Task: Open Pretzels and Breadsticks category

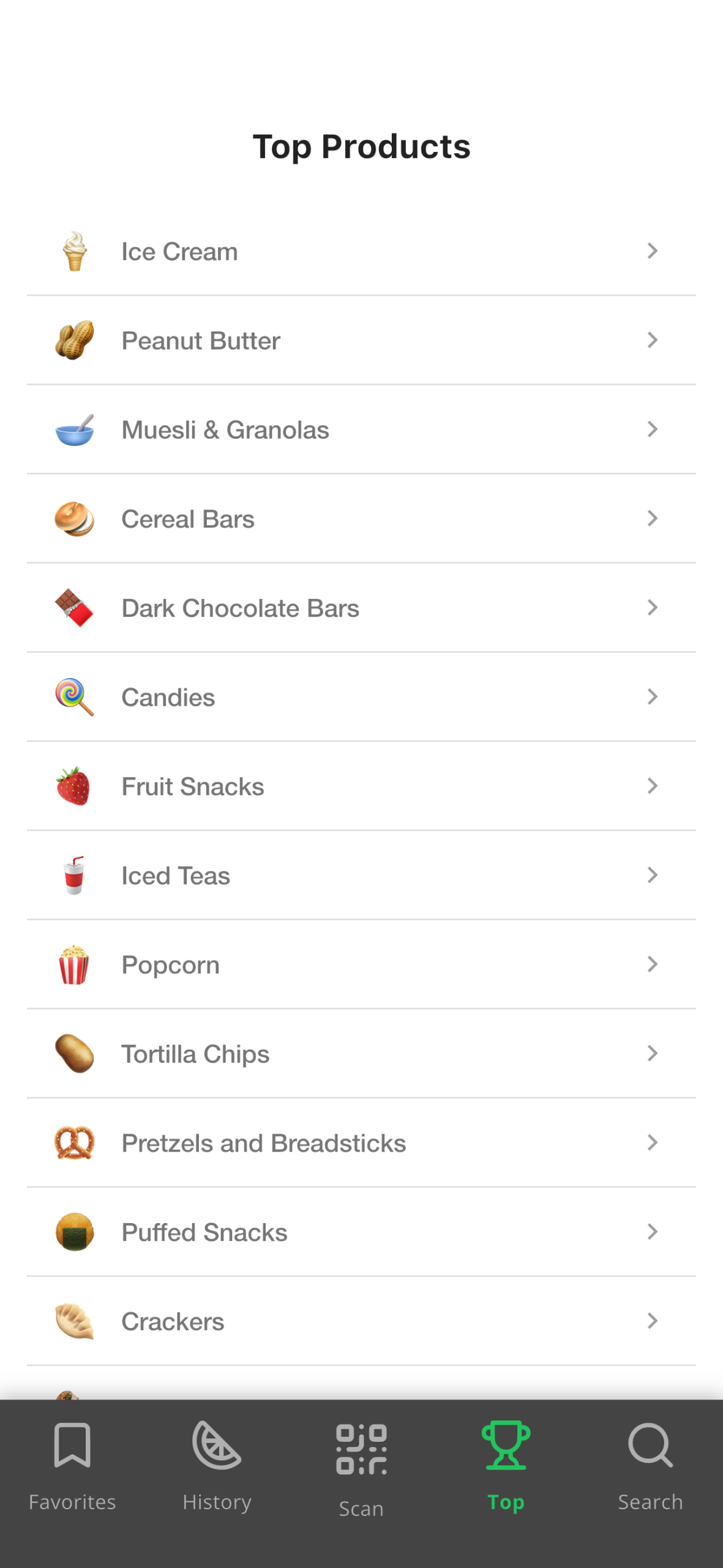Action: coord(361,1143)
